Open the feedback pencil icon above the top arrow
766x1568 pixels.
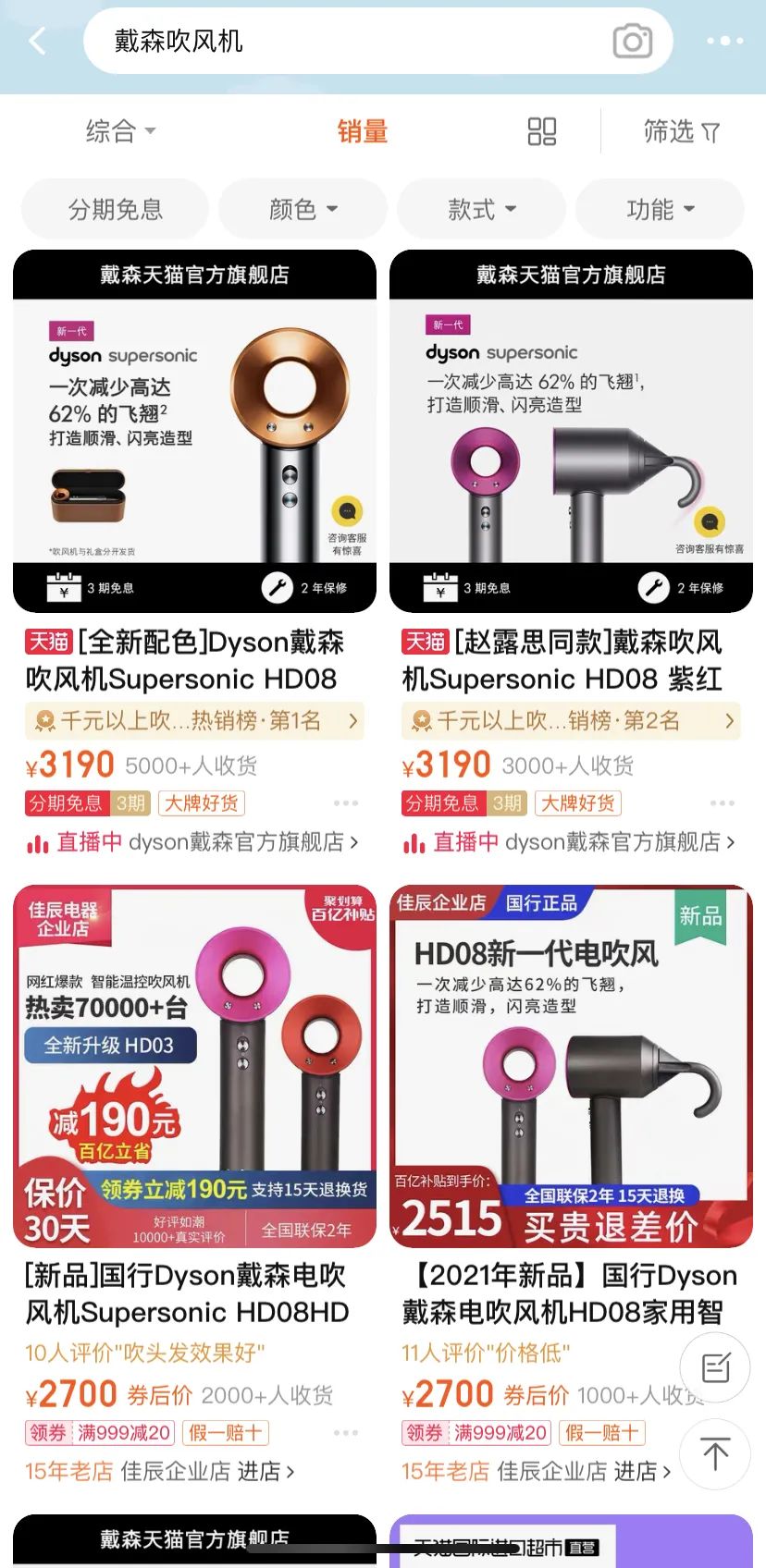pyautogui.click(x=715, y=1369)
